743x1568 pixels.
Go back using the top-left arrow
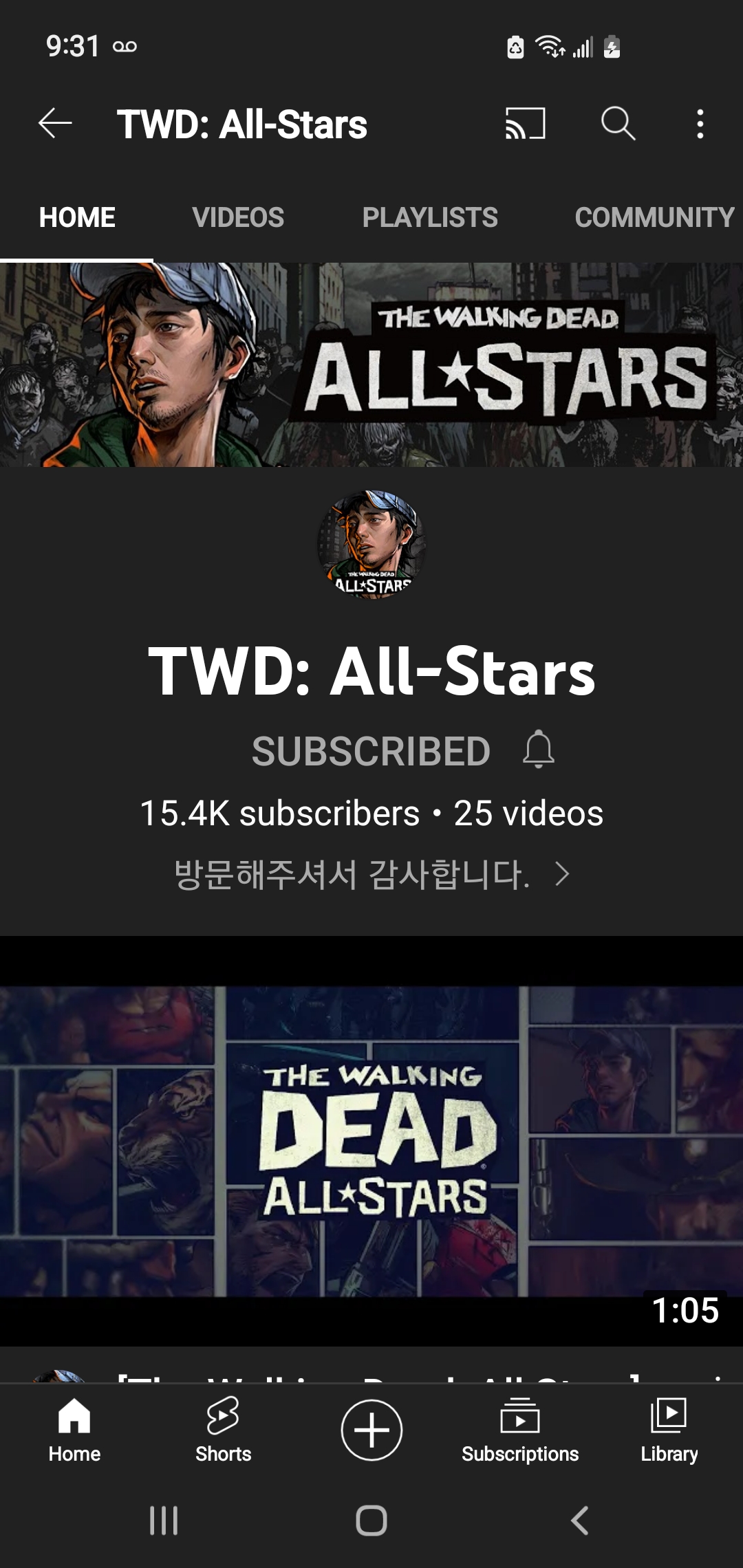[55, 124]
